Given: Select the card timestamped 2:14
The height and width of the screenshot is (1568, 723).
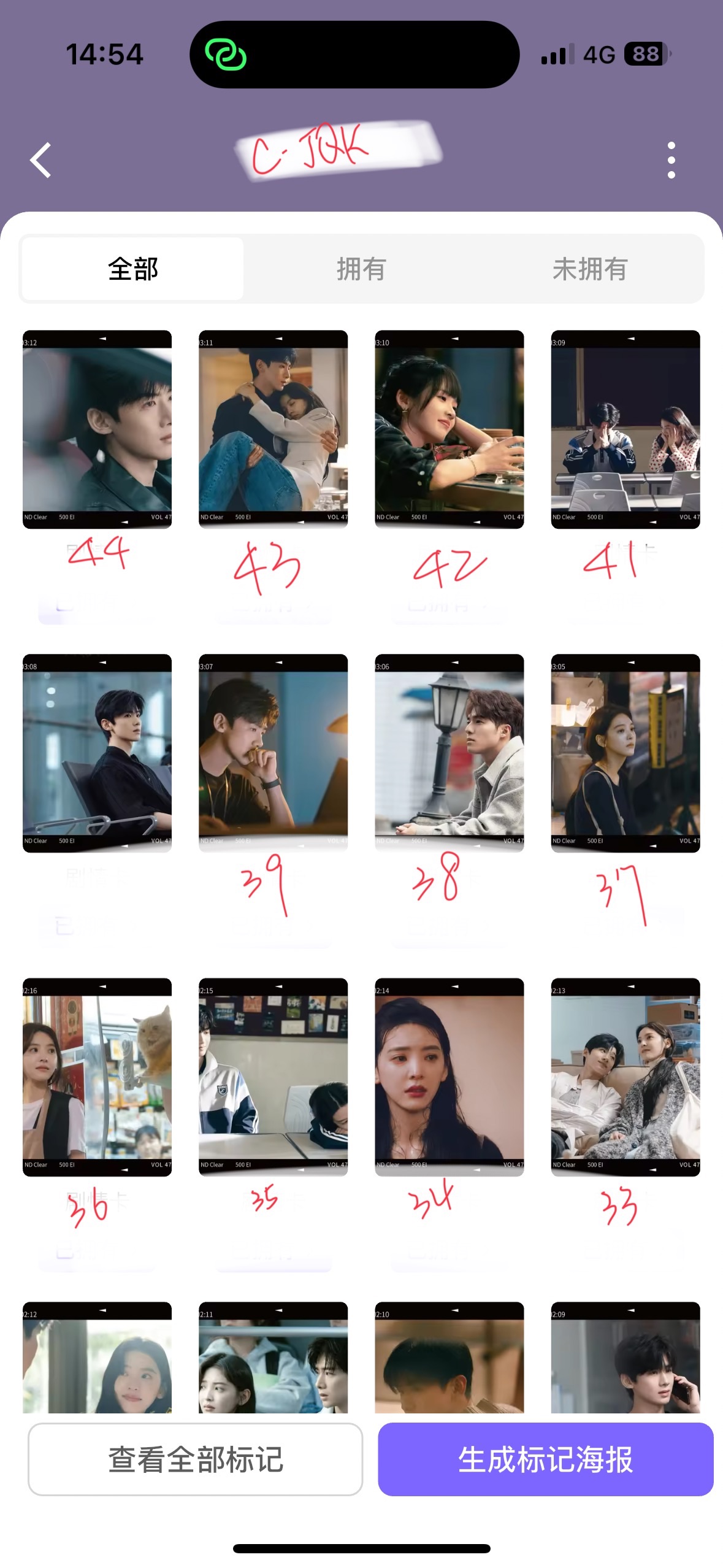Looking at the screenshot, I should 449,1077.
